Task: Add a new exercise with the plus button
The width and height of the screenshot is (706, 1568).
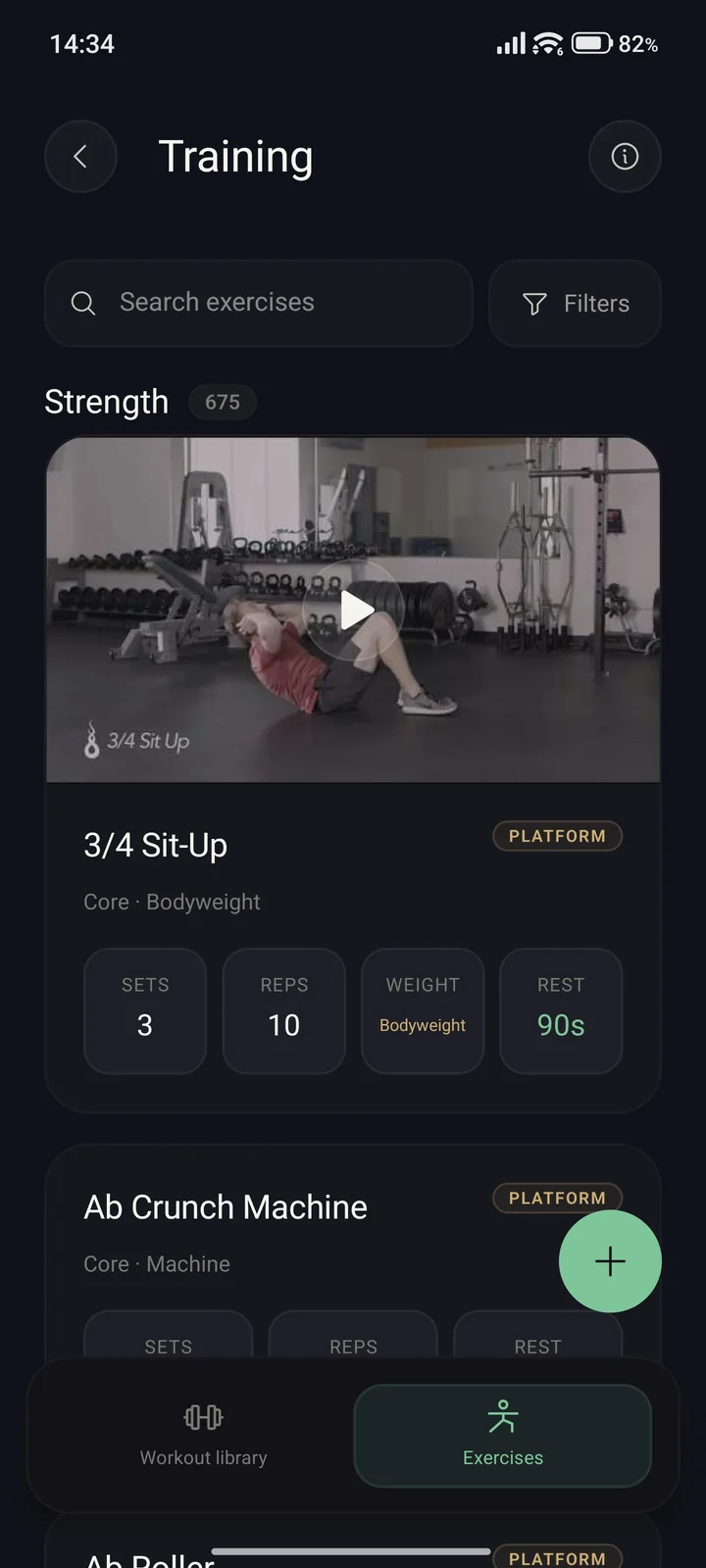Action: [x=610, y=1261]
